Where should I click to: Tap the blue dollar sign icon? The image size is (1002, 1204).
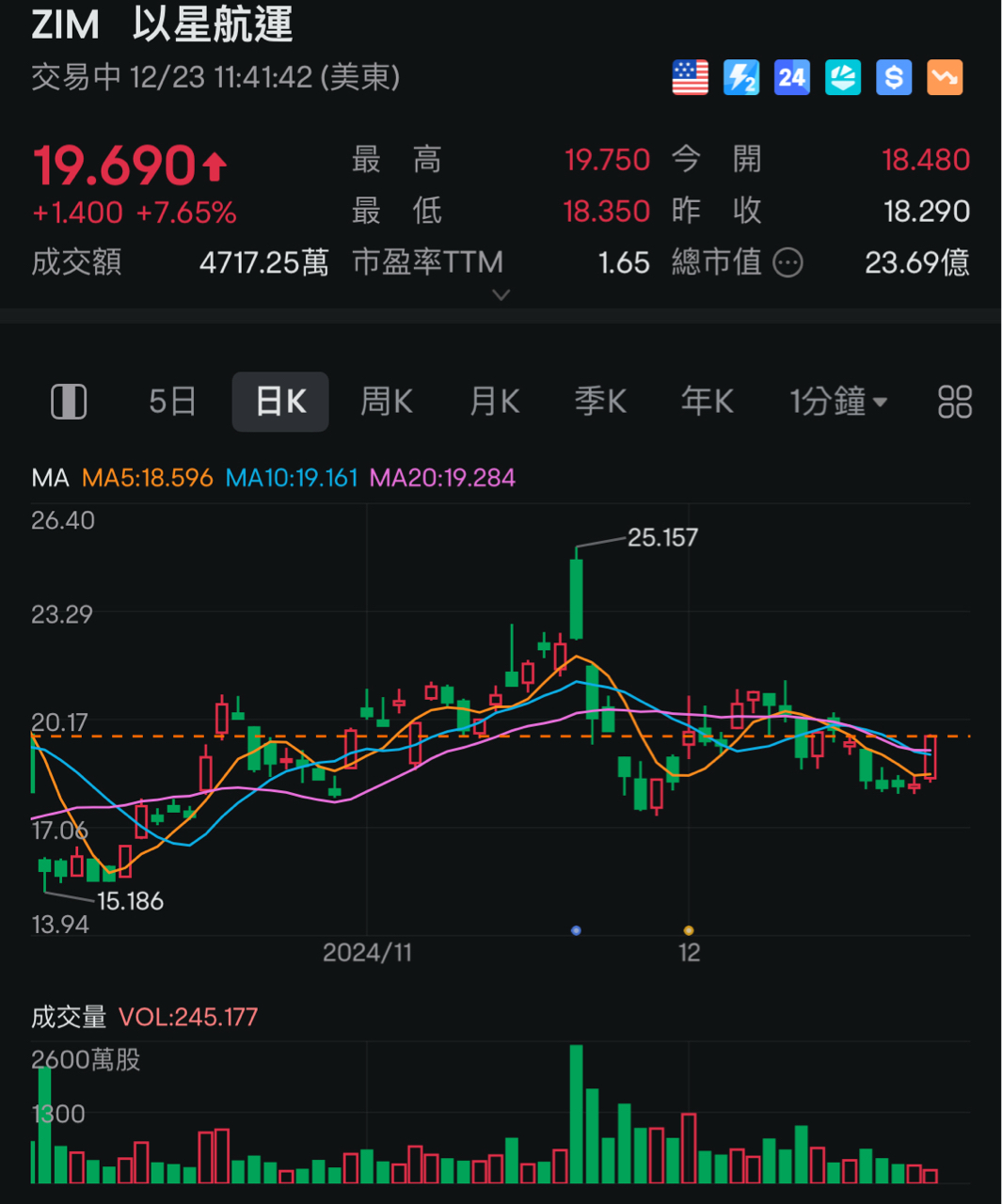[x=893, y=77]
